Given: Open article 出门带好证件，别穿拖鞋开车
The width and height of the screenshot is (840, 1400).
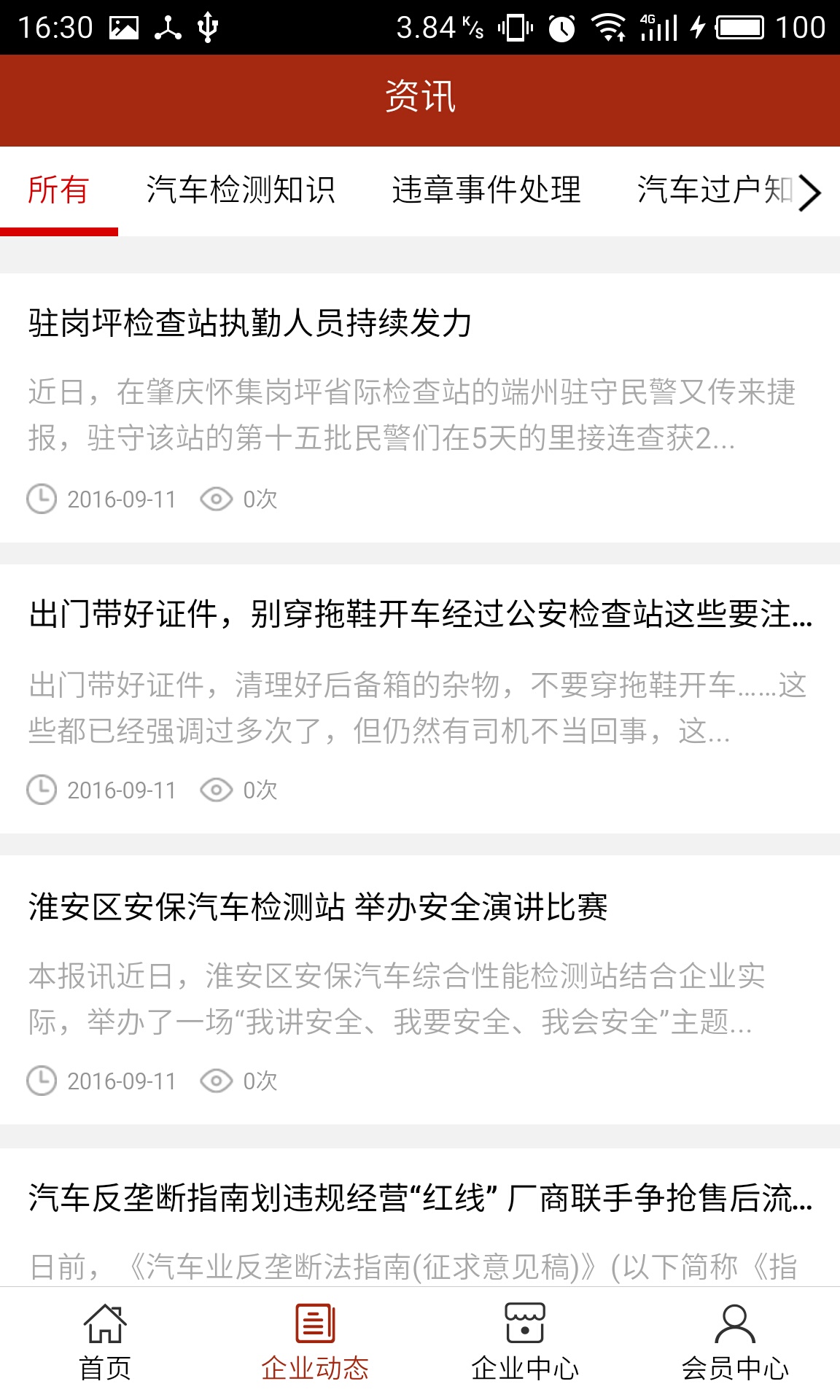Looking at the screenshot, I should 420,614.
